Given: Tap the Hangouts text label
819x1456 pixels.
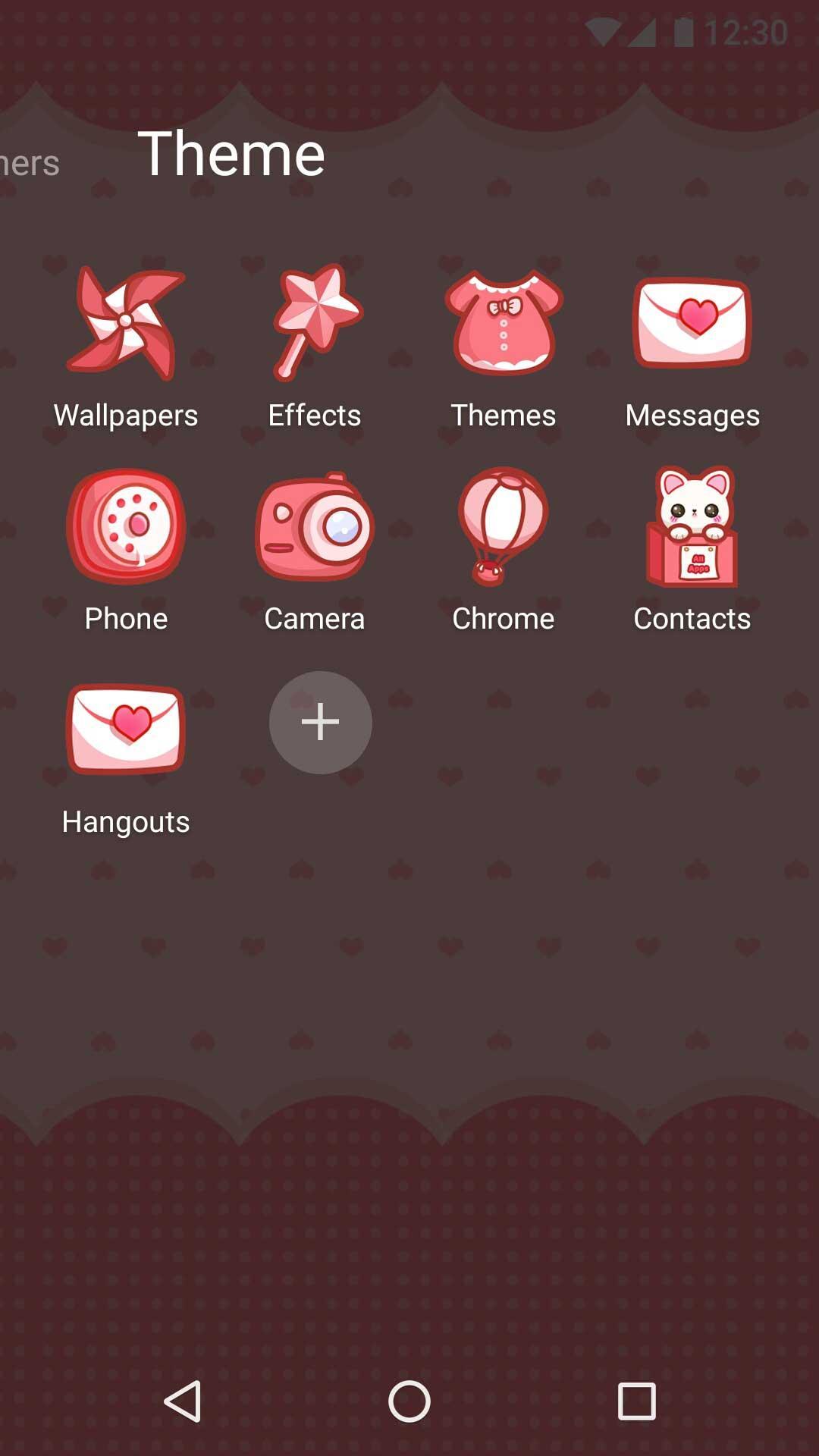Looking at the screenshot, I should pyautogui.click(x=126, y=821).
